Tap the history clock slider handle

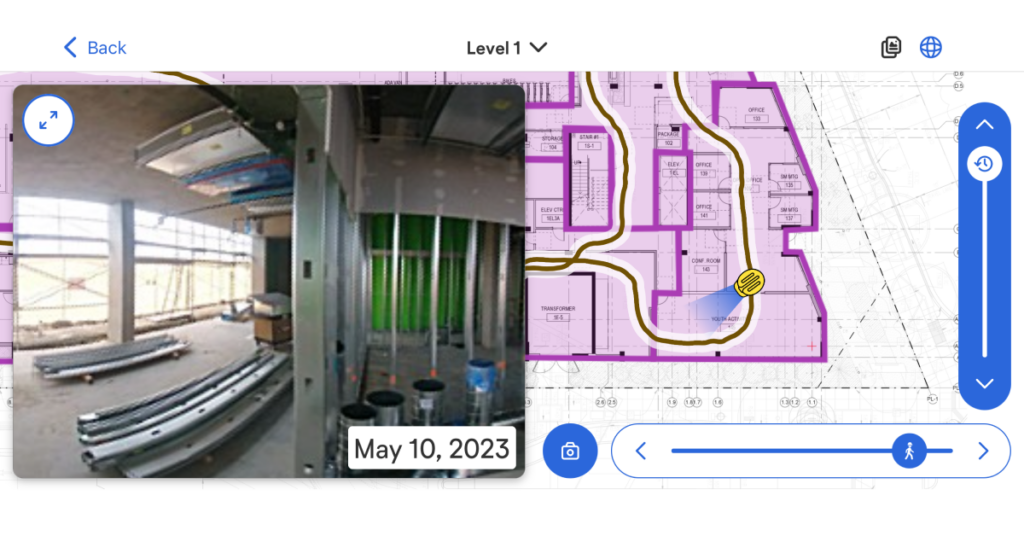(984, 163)
